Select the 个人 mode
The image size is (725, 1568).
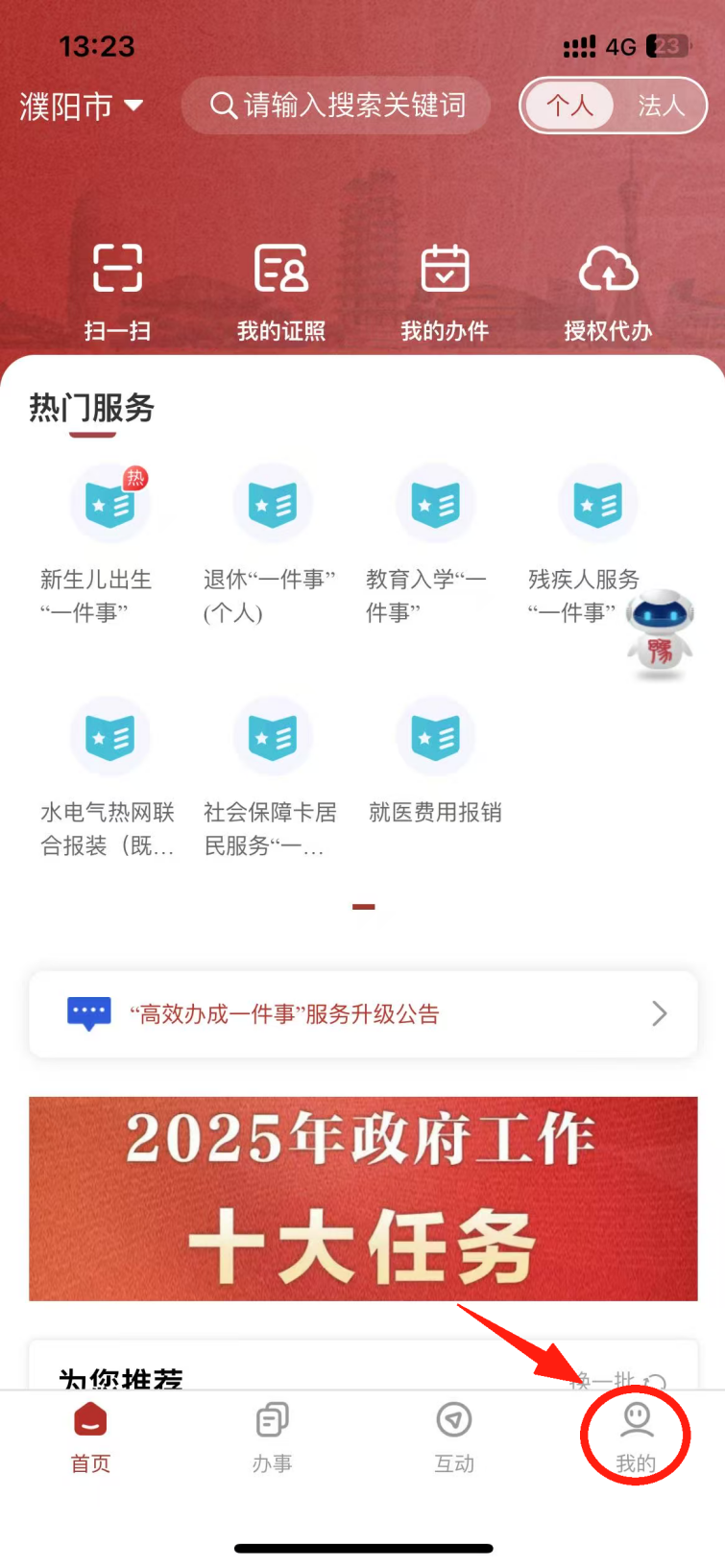569,106
